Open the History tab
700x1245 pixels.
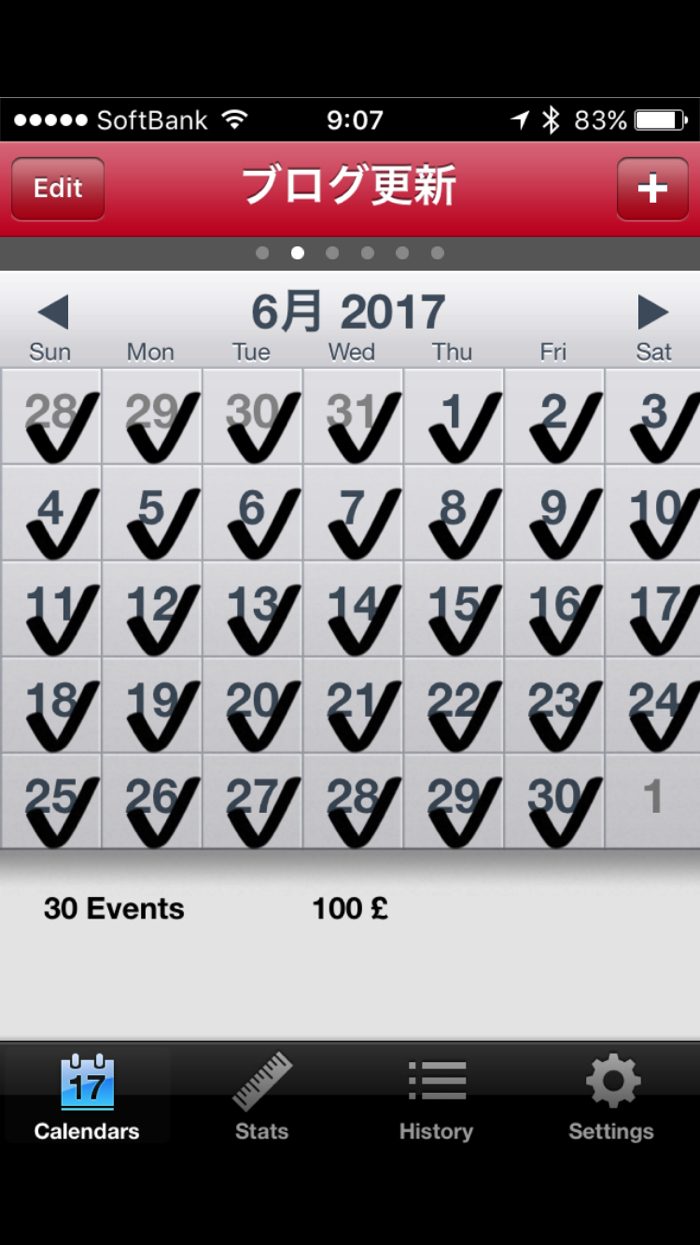coord(436,1096)
